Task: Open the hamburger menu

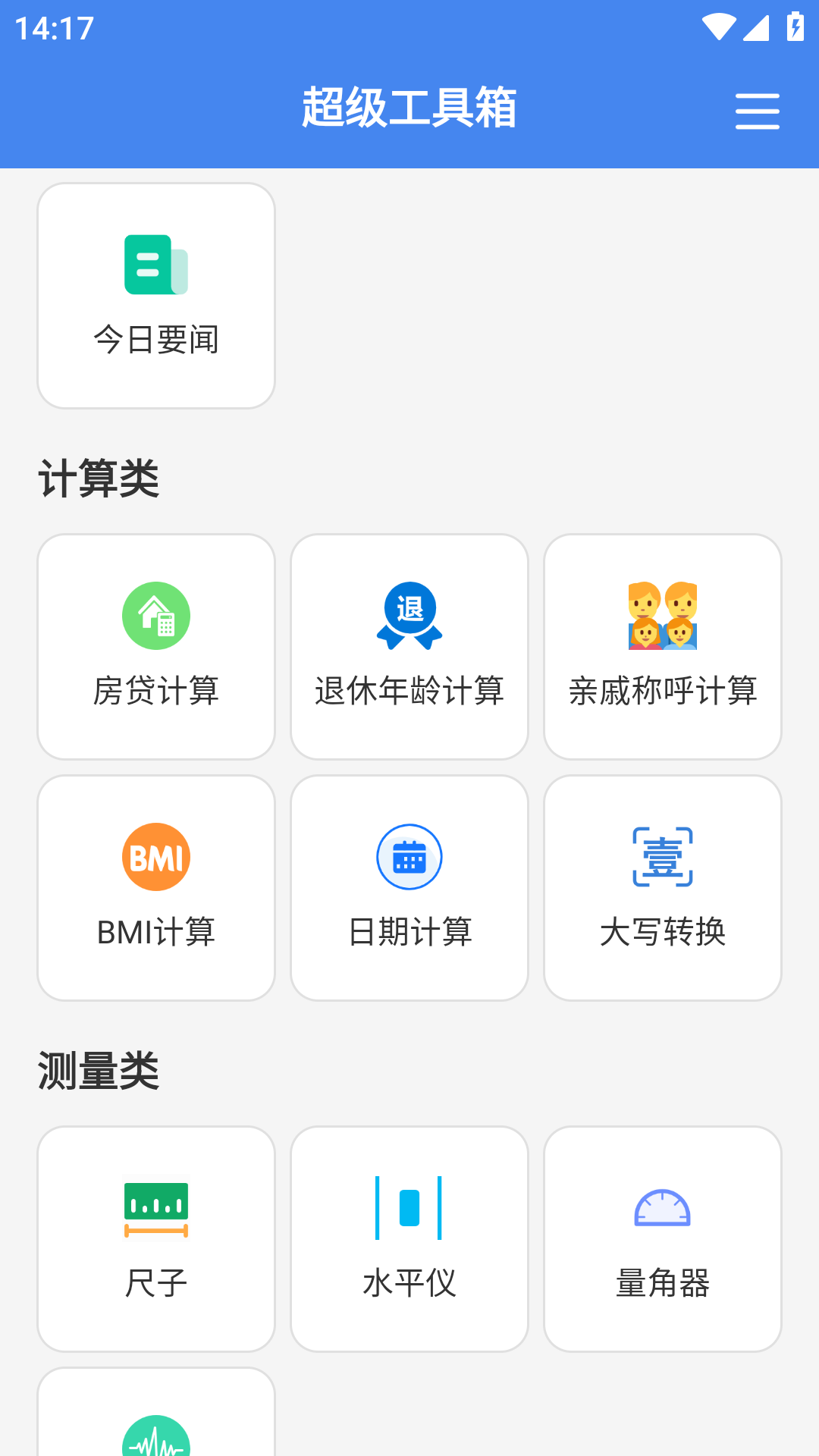Action: (757, 111)
